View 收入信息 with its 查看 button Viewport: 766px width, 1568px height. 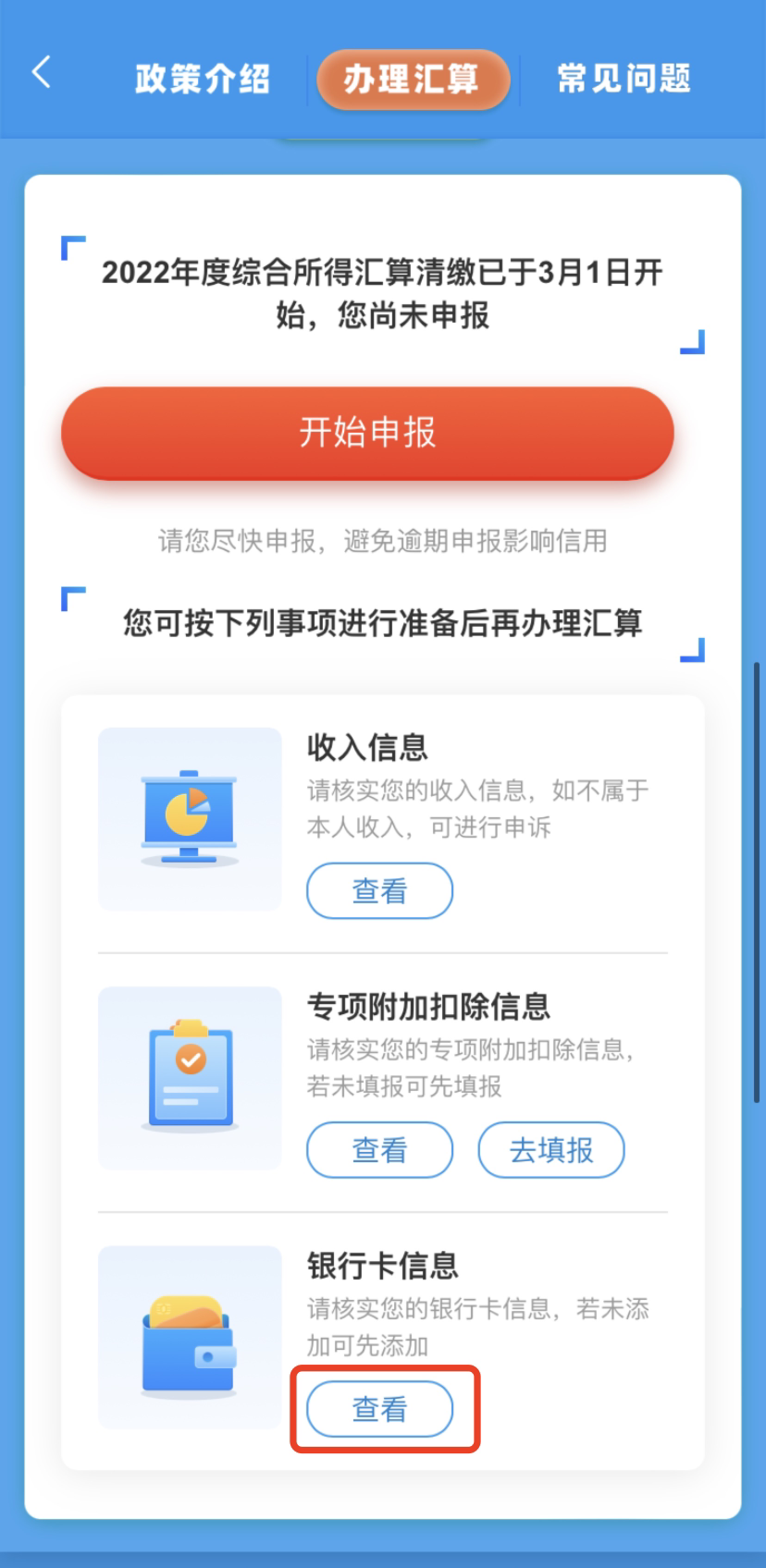380,891
